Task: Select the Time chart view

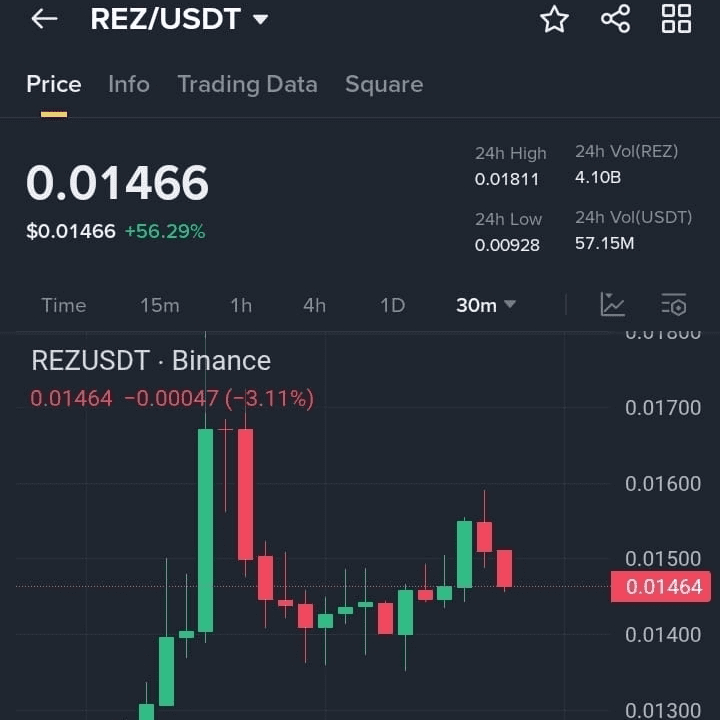Action: pos(64,305)
